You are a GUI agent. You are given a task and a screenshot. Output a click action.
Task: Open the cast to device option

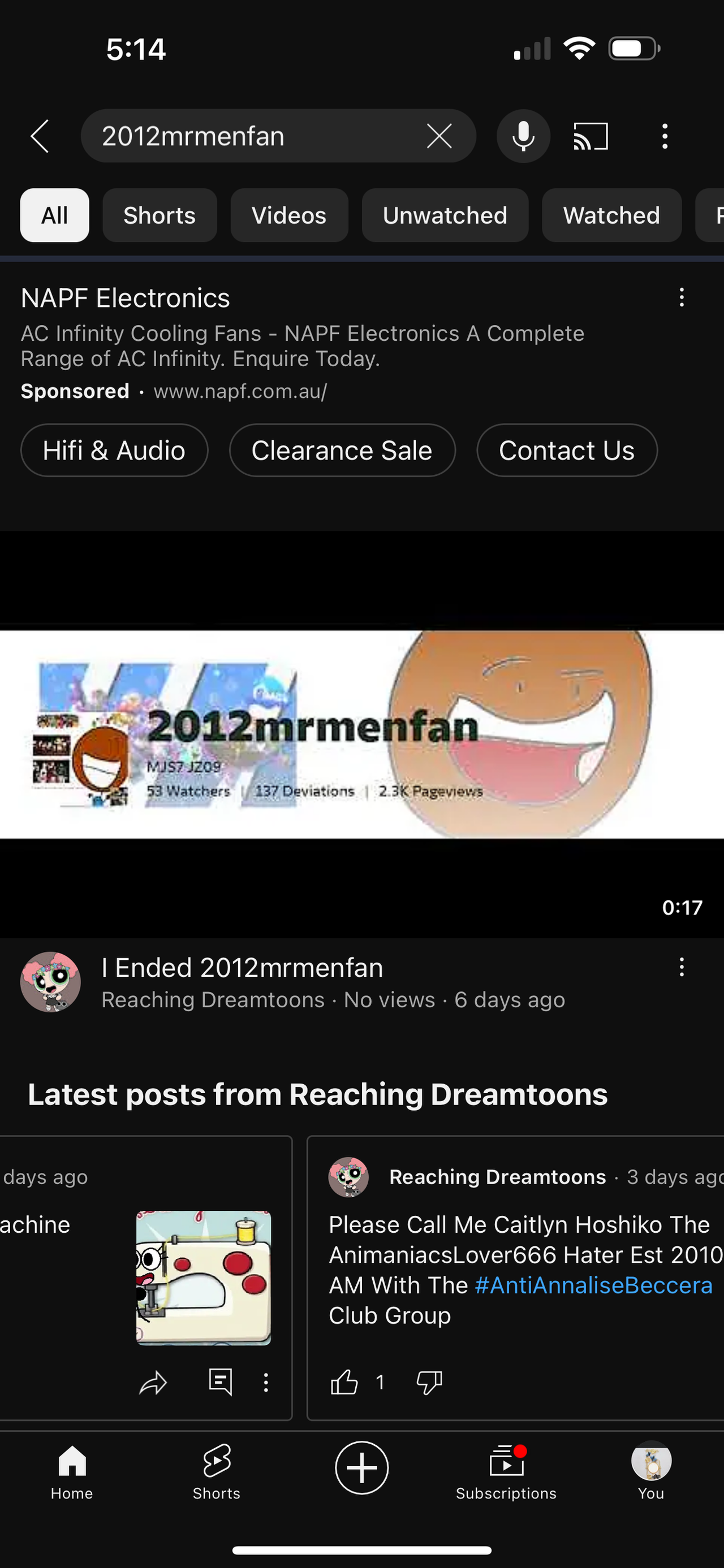coord(591,136)
